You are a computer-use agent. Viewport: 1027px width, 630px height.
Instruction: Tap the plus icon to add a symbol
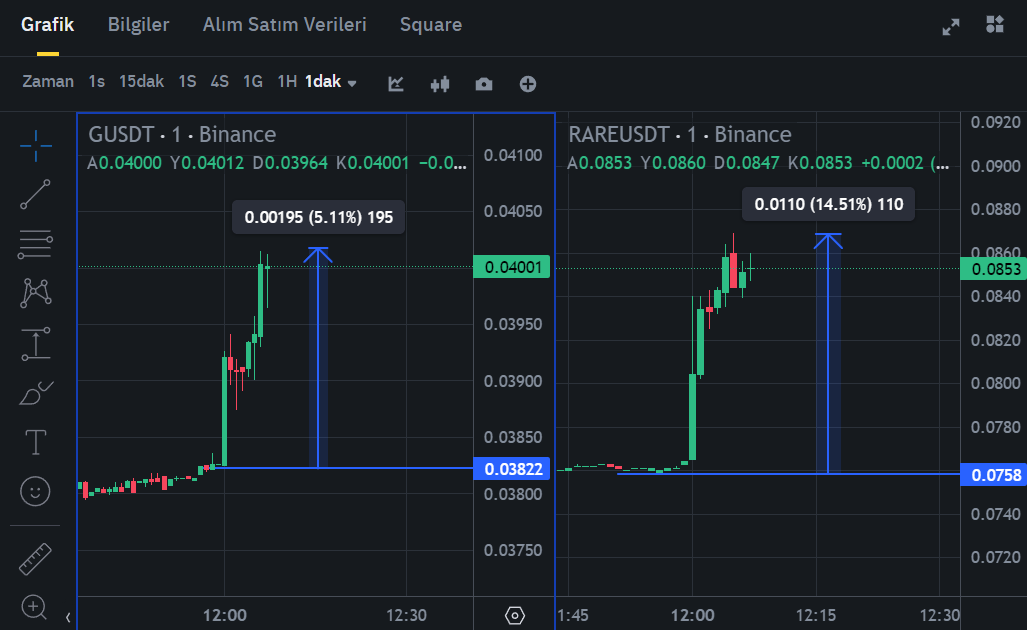528,84
